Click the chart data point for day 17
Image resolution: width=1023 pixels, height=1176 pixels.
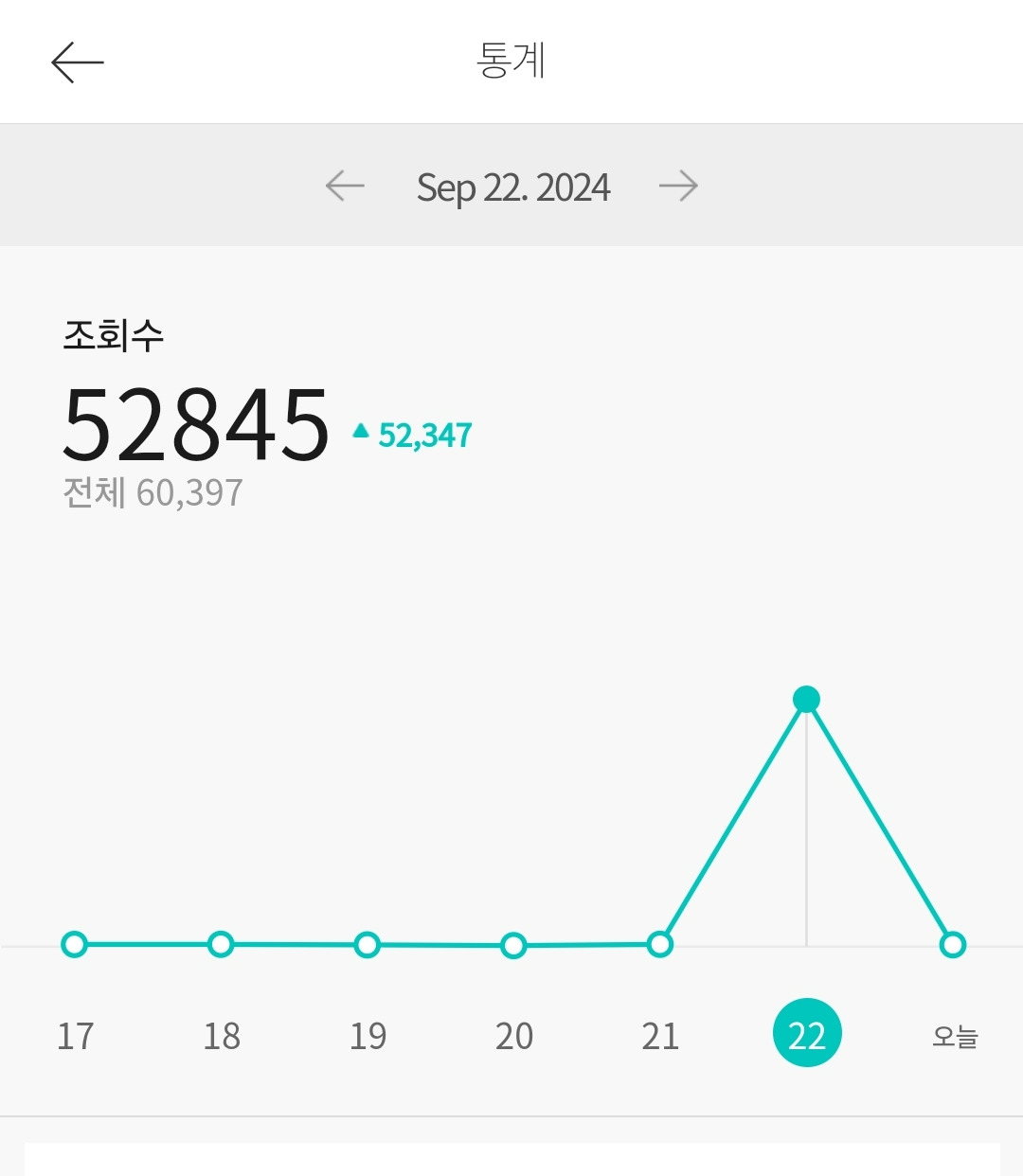(x=75, y=943)
